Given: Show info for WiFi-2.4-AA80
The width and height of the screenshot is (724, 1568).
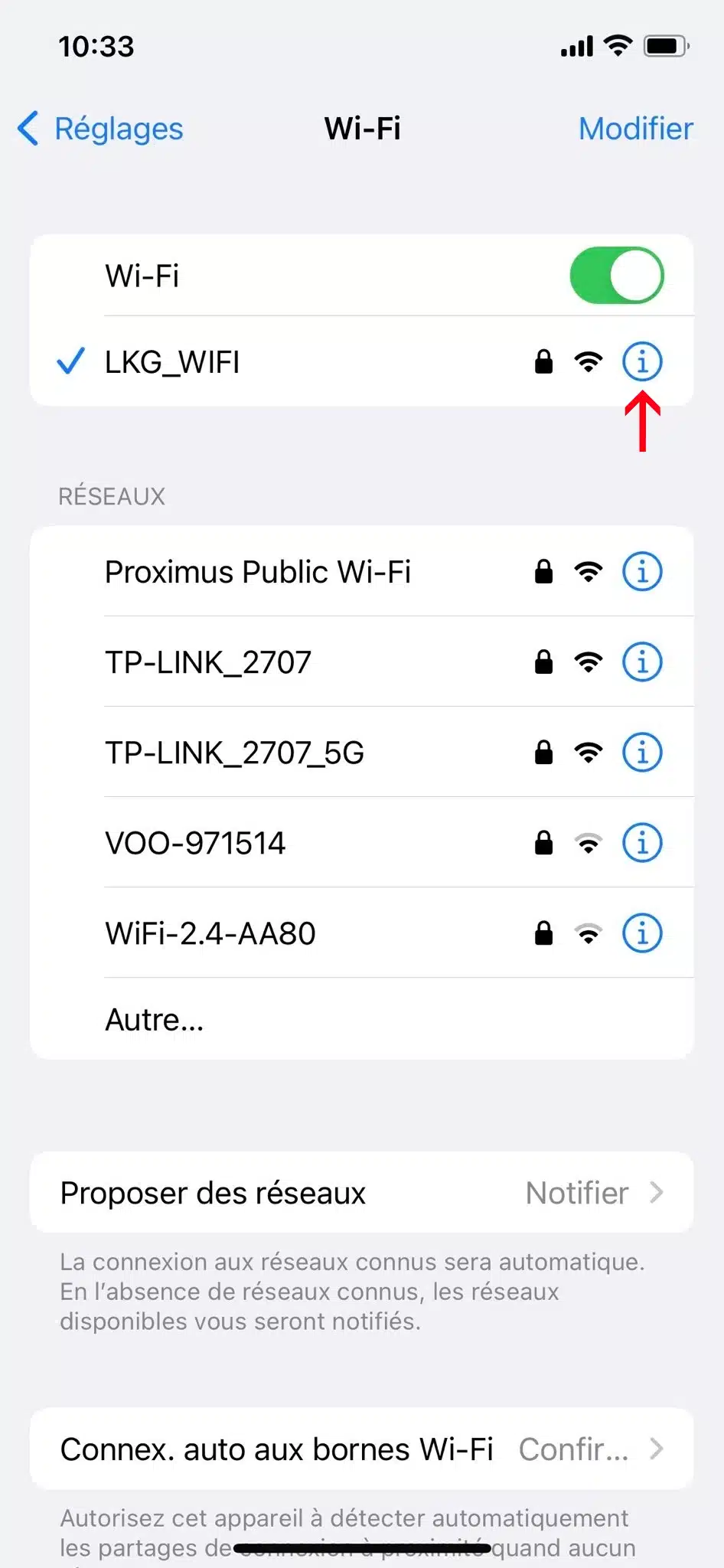Looking at the screenshot, I should [x=642, y=933].
